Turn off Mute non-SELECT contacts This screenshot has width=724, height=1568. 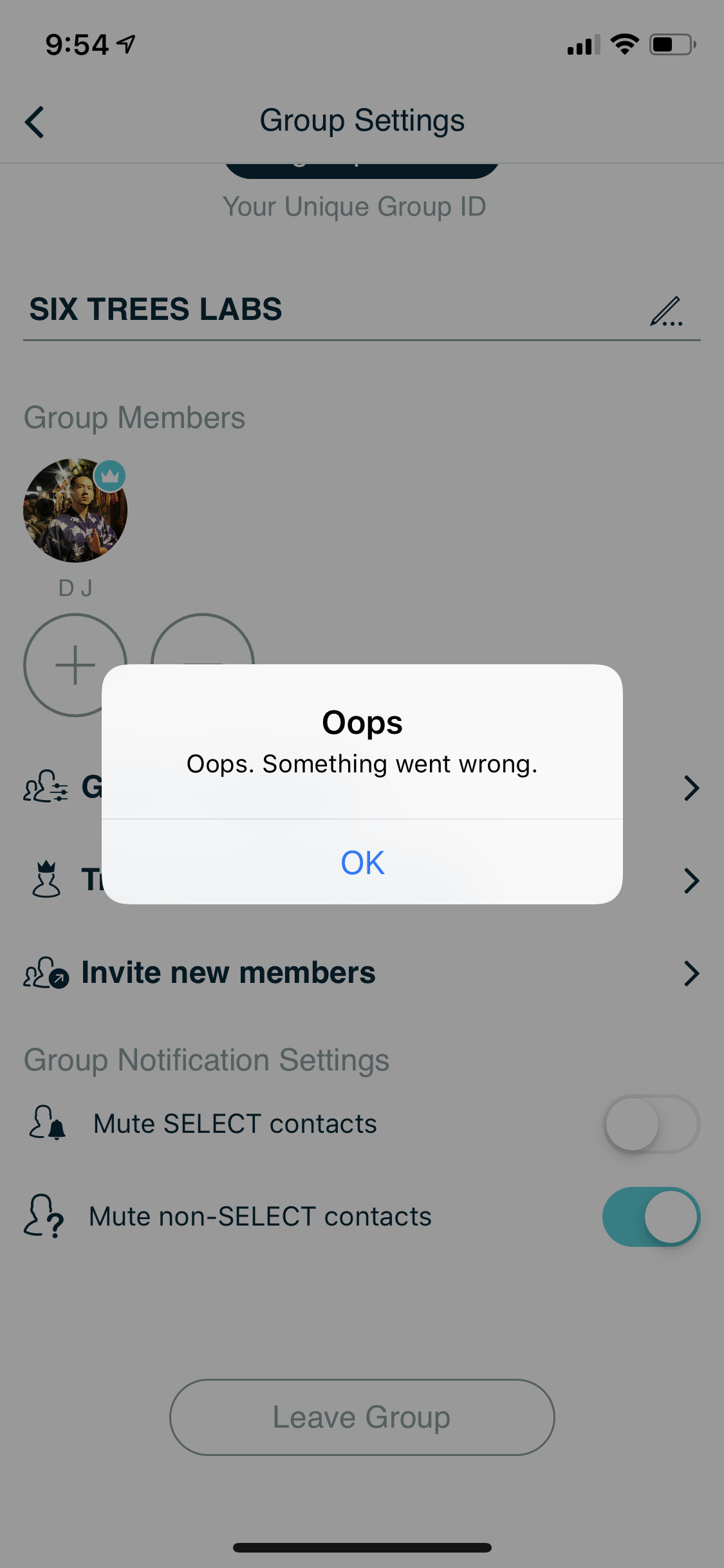pyautogui.click(x=651, y=1217)
